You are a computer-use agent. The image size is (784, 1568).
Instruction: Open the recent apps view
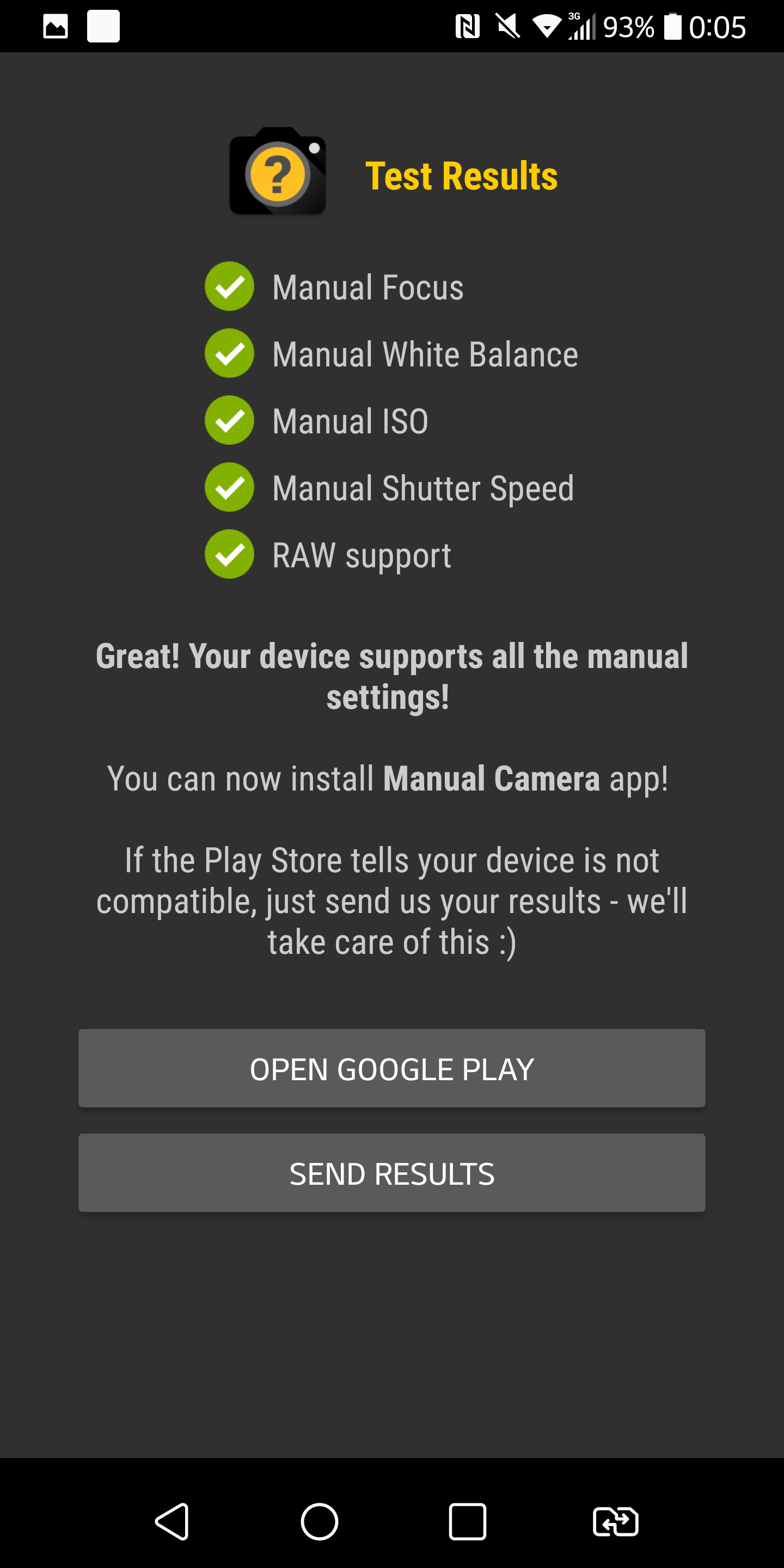(467, 1521)
